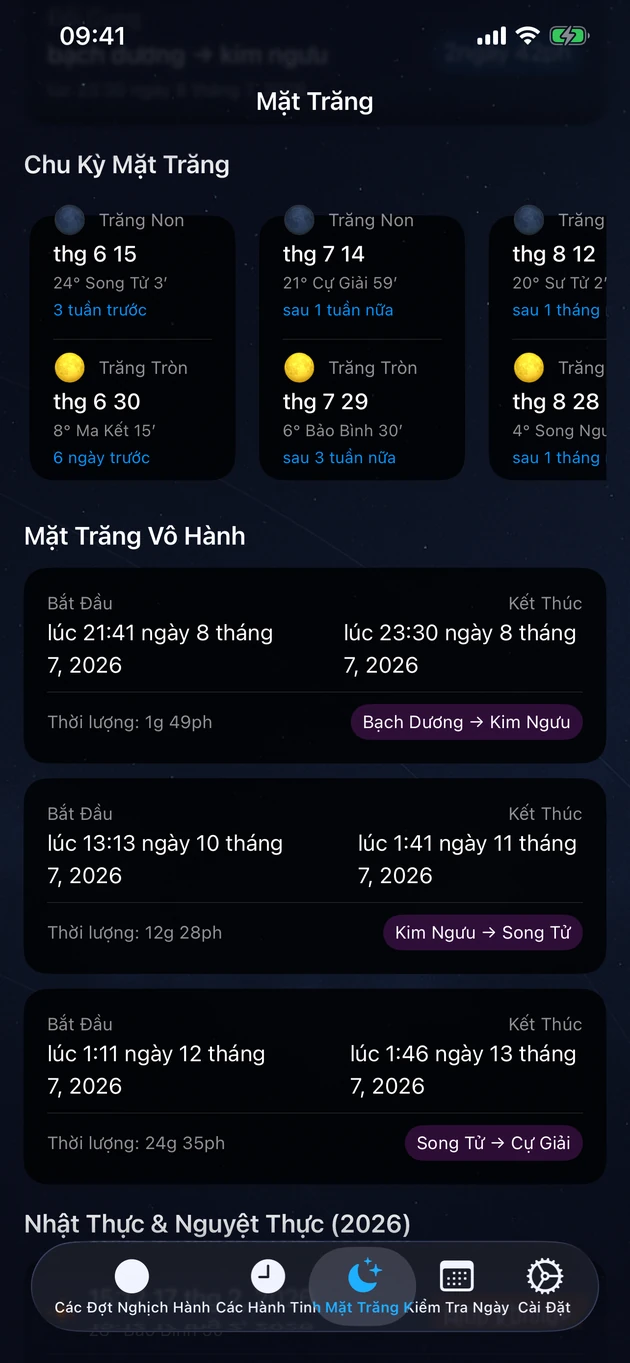This screenshot has height=1363, width=630.
Task: Switch to the Các Đợt Nghịch Hành tab
Action: point(132,1287)
